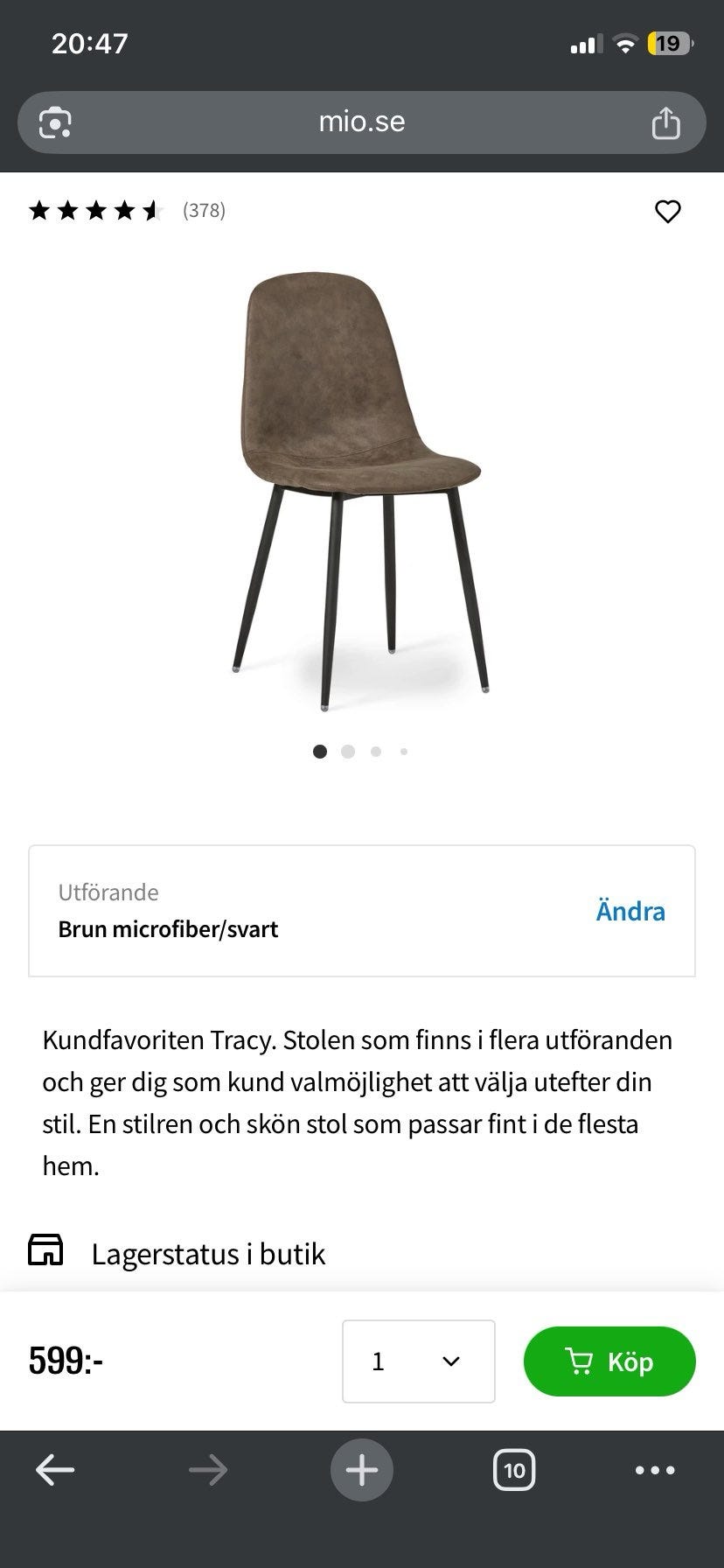
Task: Tap the back navigation arrow
Action: (54, 1469)
